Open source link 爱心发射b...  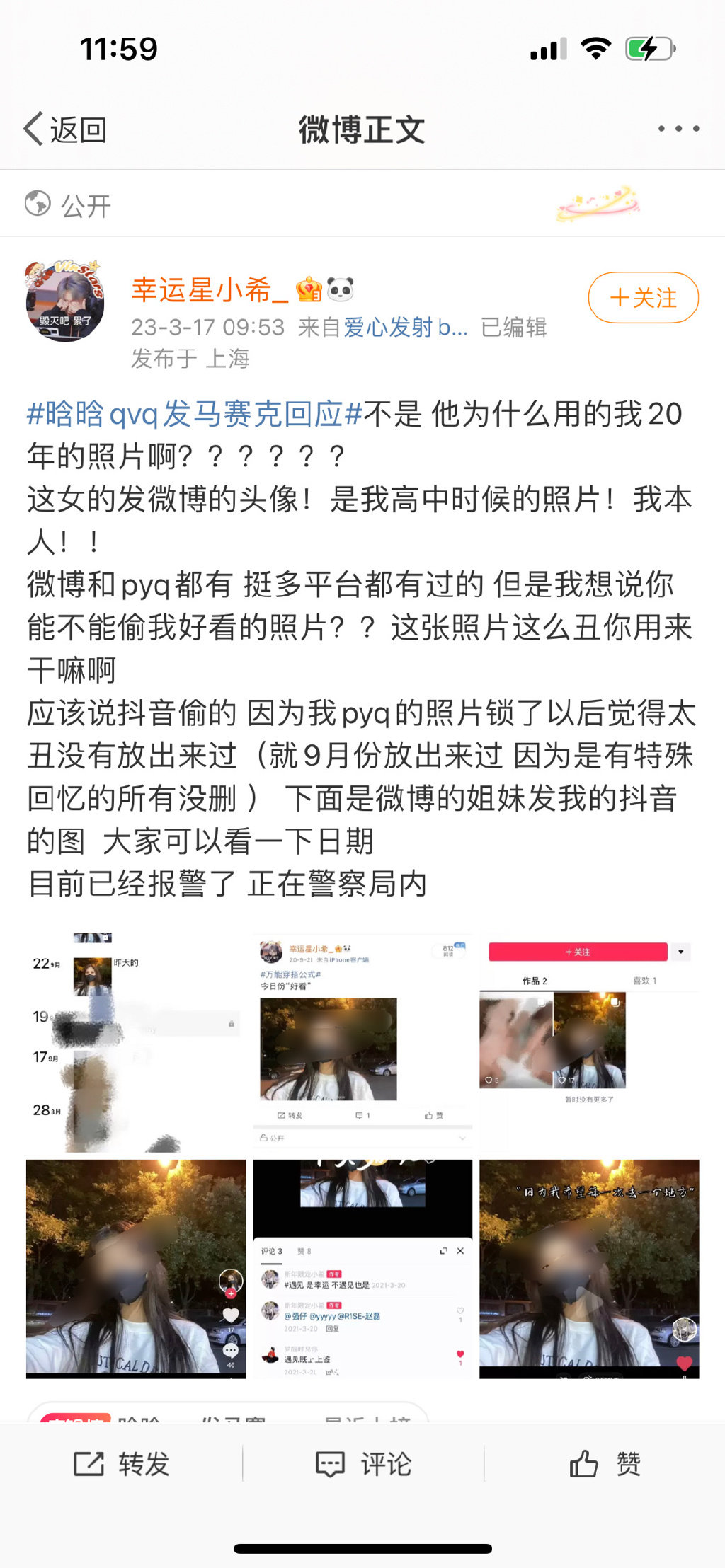(406, 327)
